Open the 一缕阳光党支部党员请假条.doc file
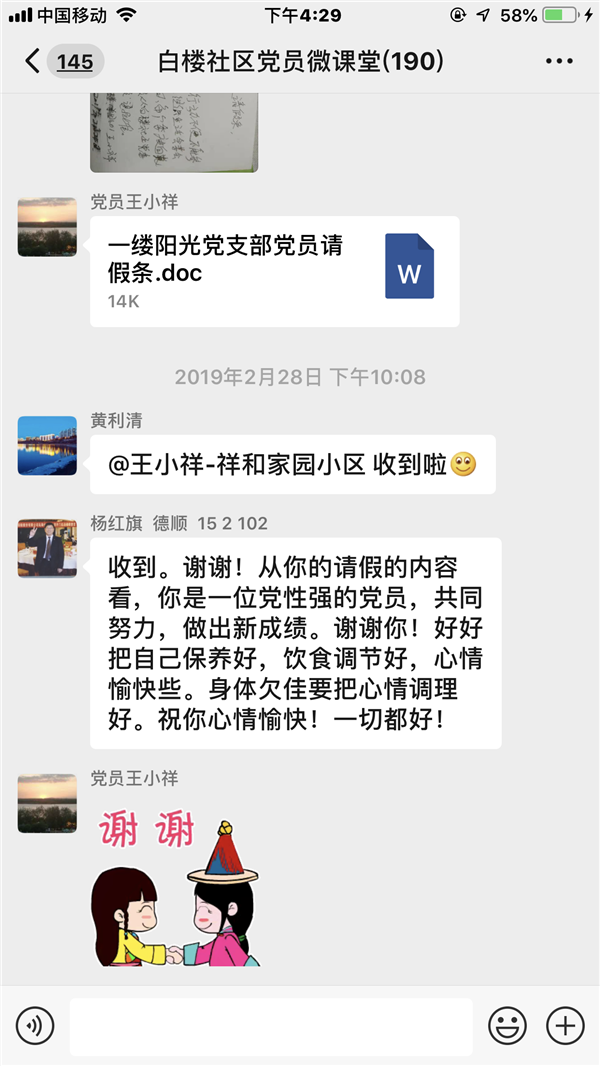Image resolution: width=600 pixels, height=1066 pixels. [274, 271]
